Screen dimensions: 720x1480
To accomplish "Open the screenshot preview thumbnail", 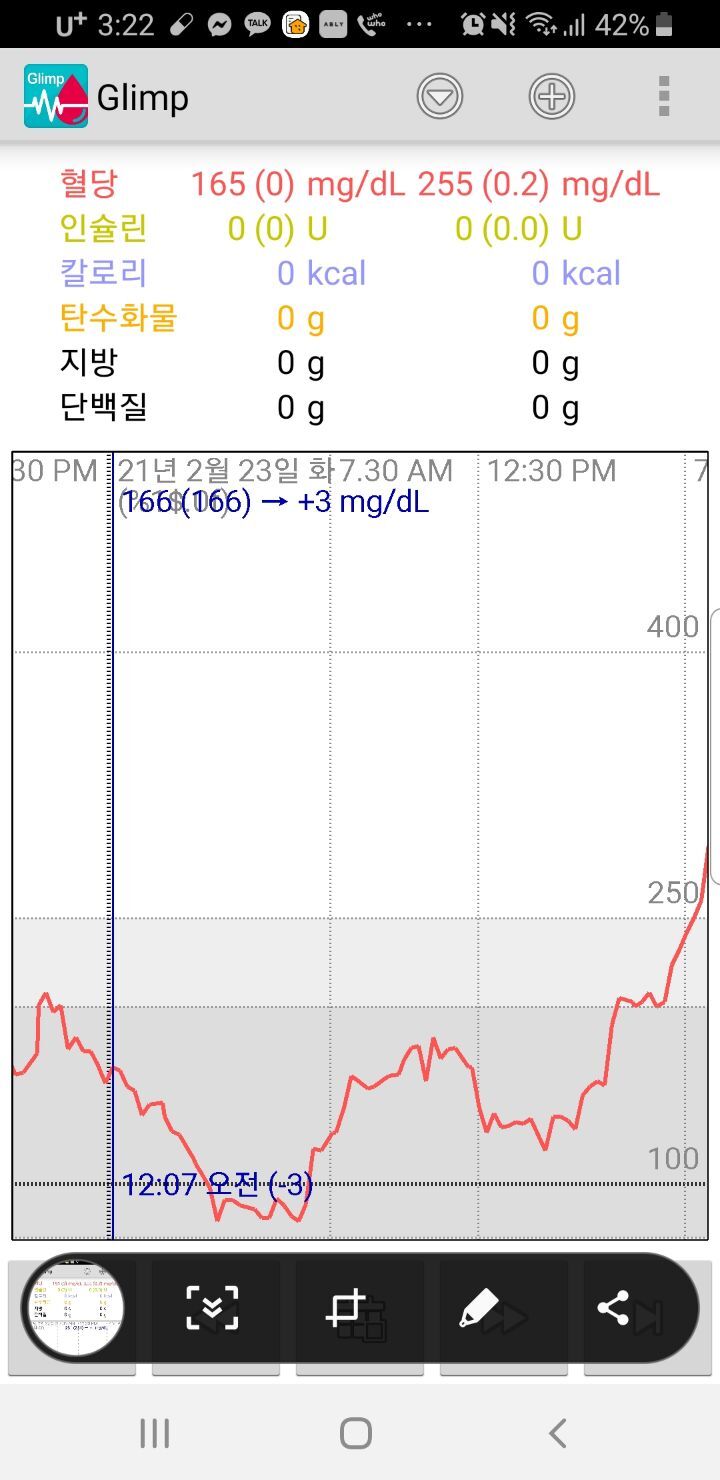I will tap(73, 1308).
